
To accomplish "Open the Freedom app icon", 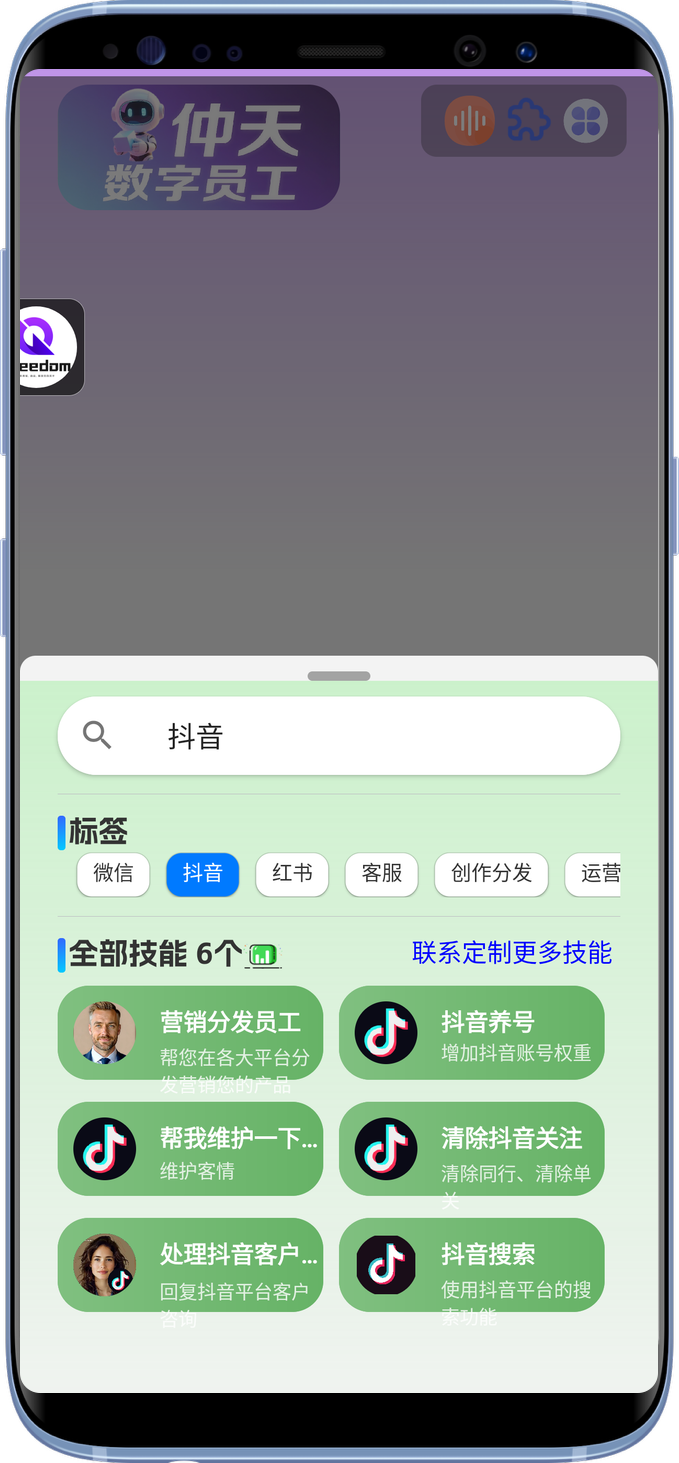I will 50,347.
